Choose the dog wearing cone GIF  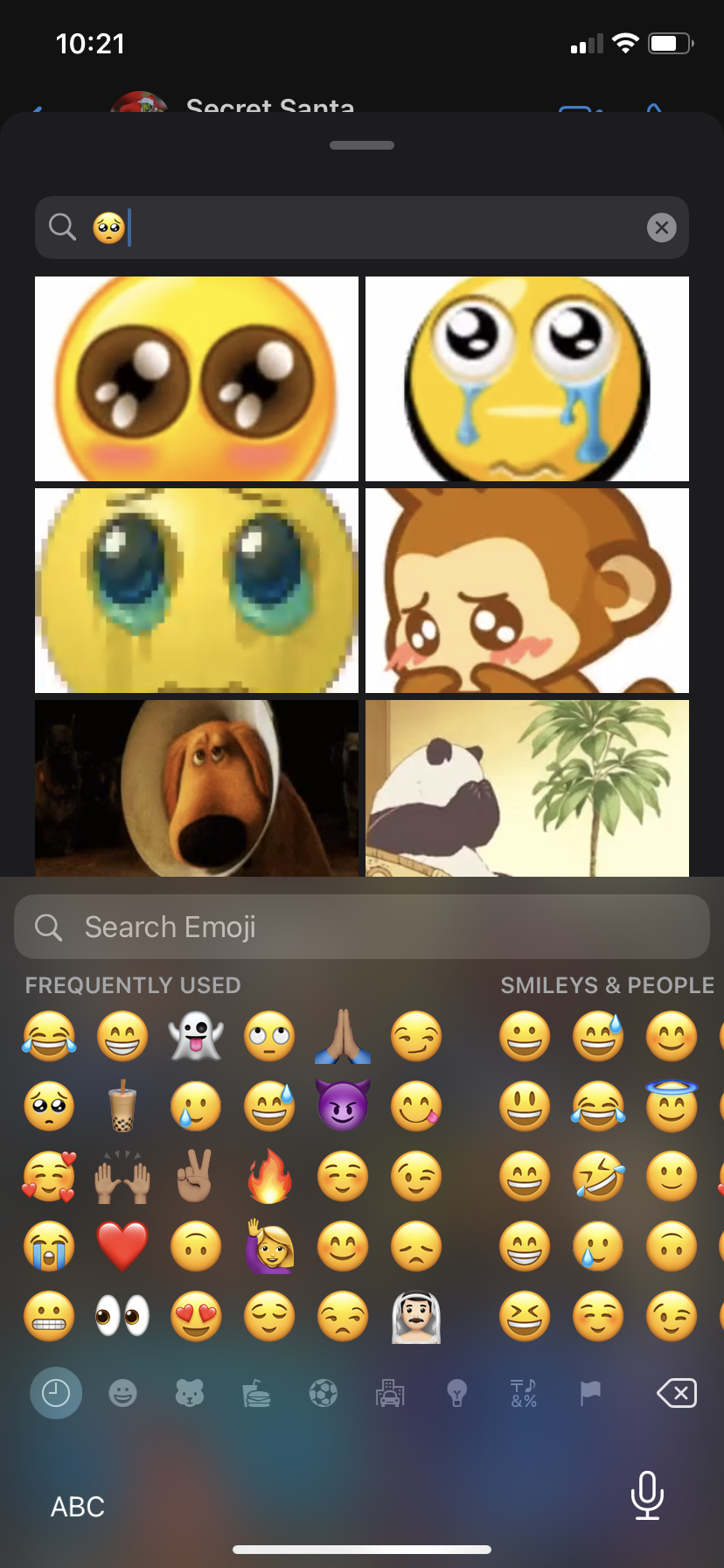[197, 787]
